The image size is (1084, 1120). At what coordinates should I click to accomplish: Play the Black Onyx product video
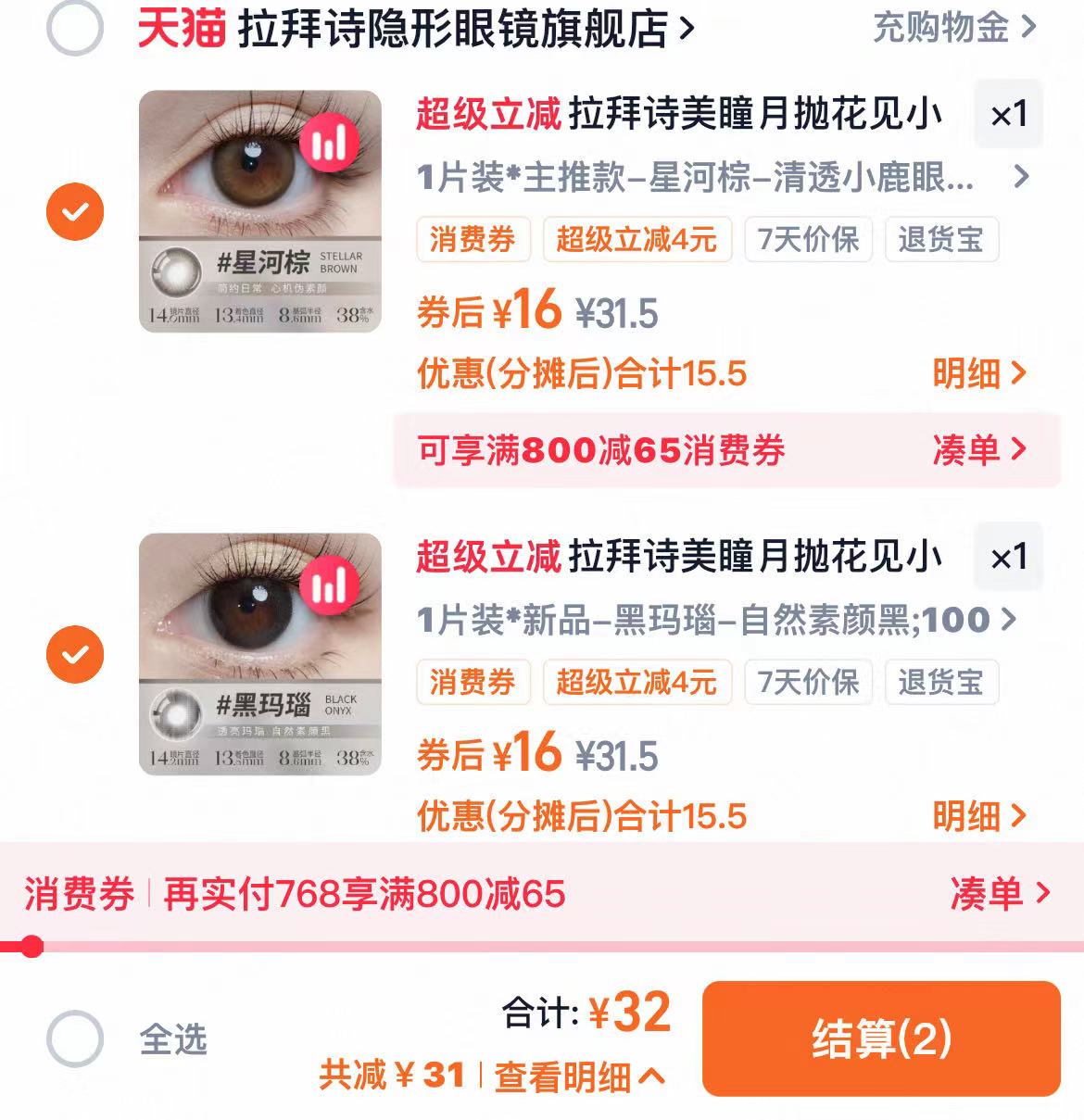coord(331,587)
